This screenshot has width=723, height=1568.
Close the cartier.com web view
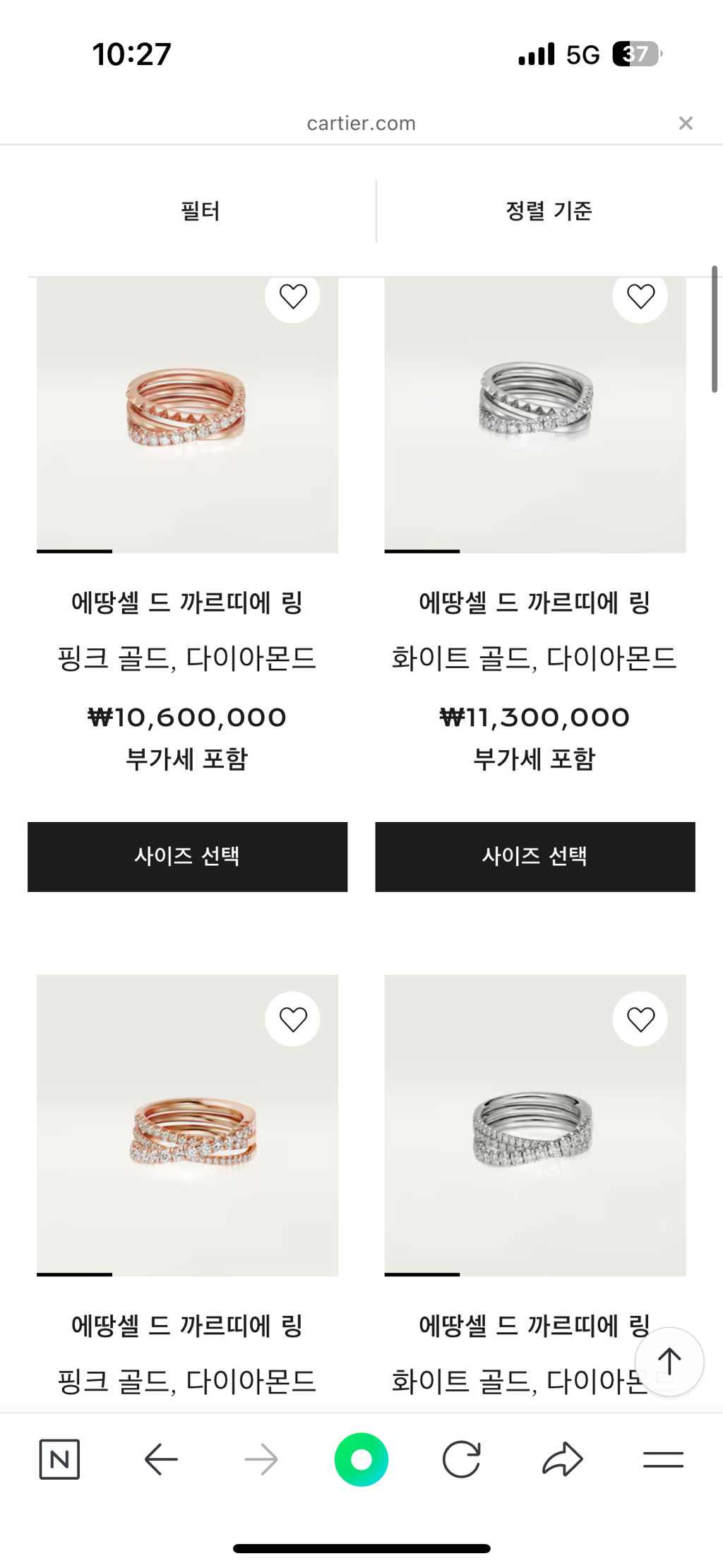[686, 122]
